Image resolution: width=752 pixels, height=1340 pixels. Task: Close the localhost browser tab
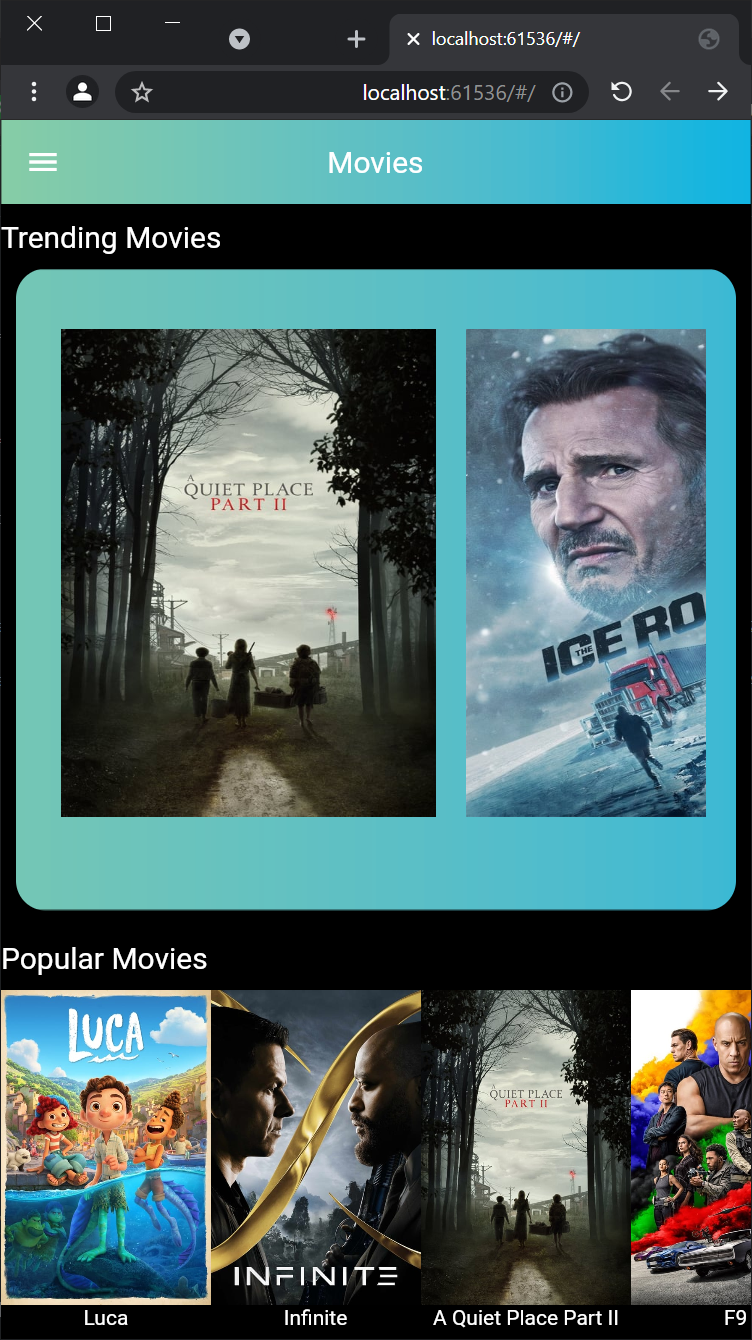(413, 39)
